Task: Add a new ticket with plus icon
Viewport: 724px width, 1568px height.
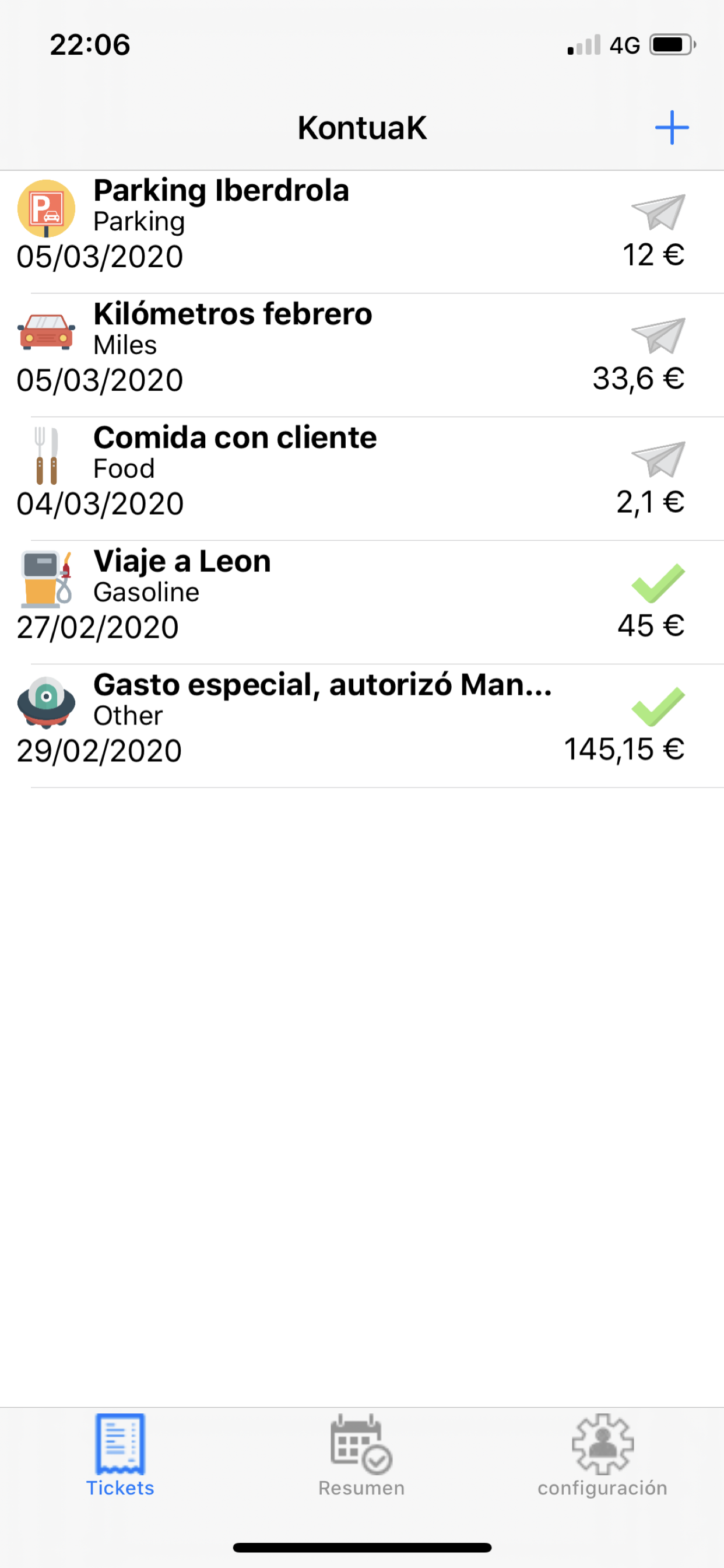Action: 672,127
